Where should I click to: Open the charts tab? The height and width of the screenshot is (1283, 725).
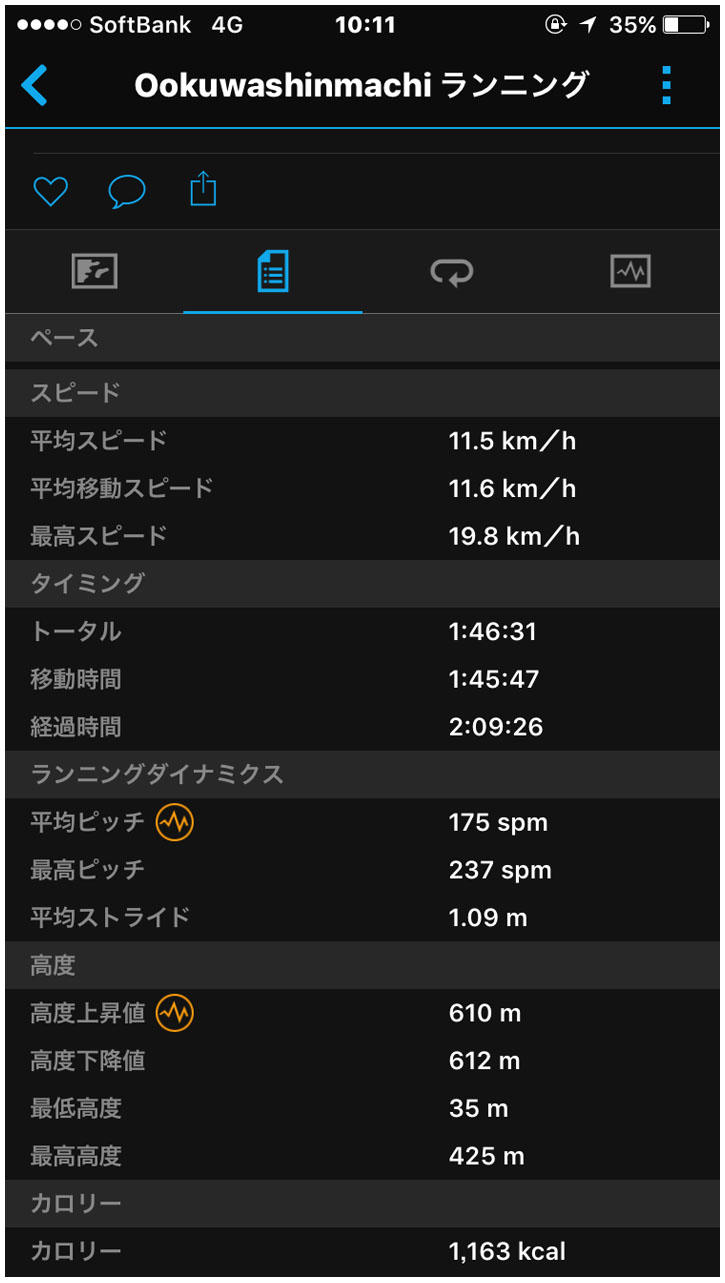pos(630,271)
